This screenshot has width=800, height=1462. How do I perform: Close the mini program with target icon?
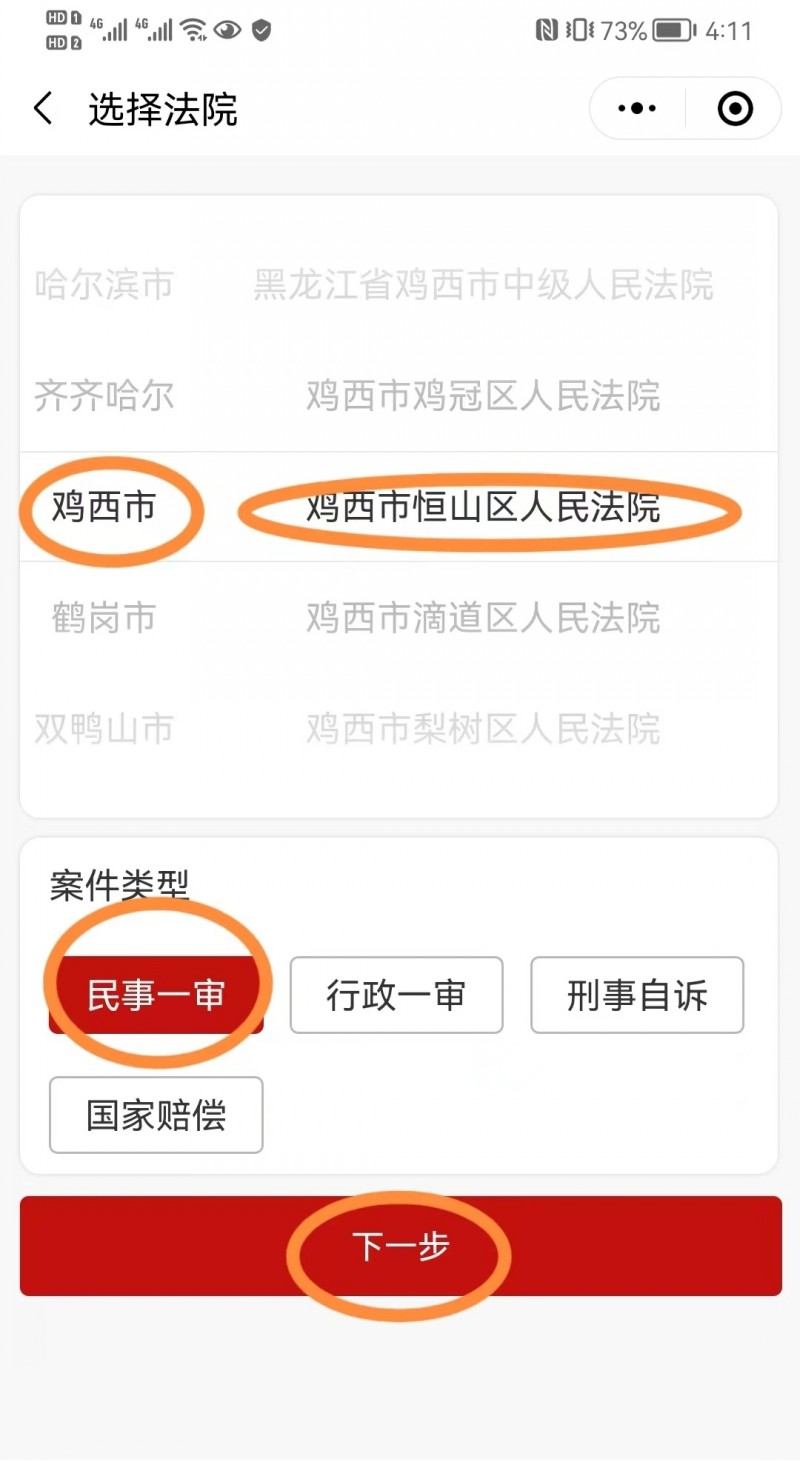(x=735, y=108)
